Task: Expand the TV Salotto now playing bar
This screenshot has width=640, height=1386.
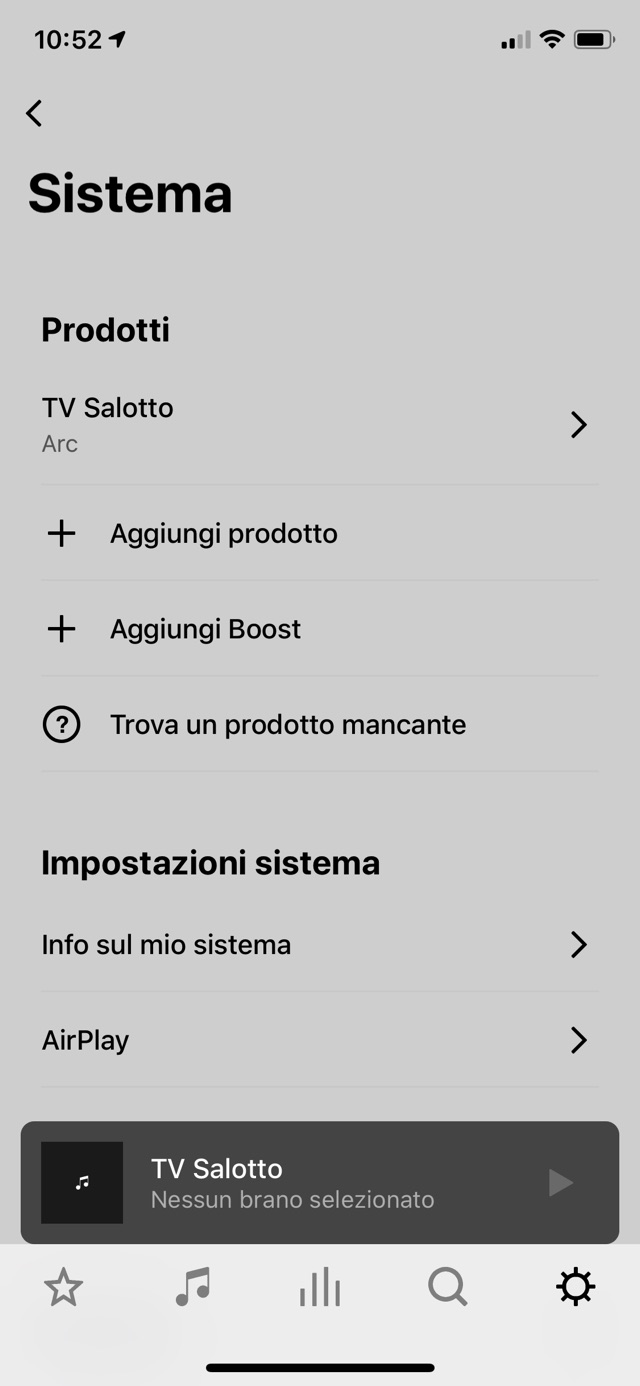Action: point(300,1183)
